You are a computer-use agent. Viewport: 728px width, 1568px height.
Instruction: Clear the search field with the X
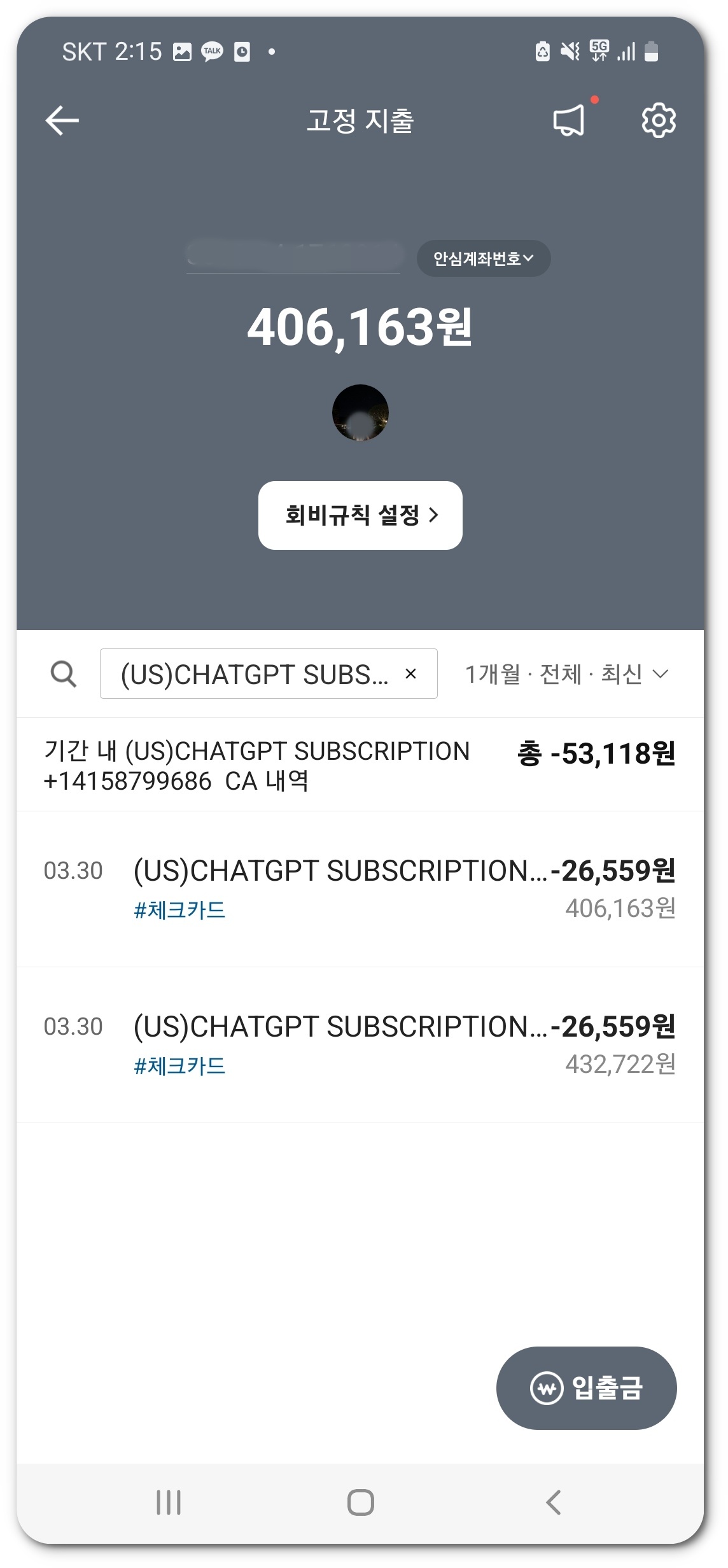tap(410, 674)
